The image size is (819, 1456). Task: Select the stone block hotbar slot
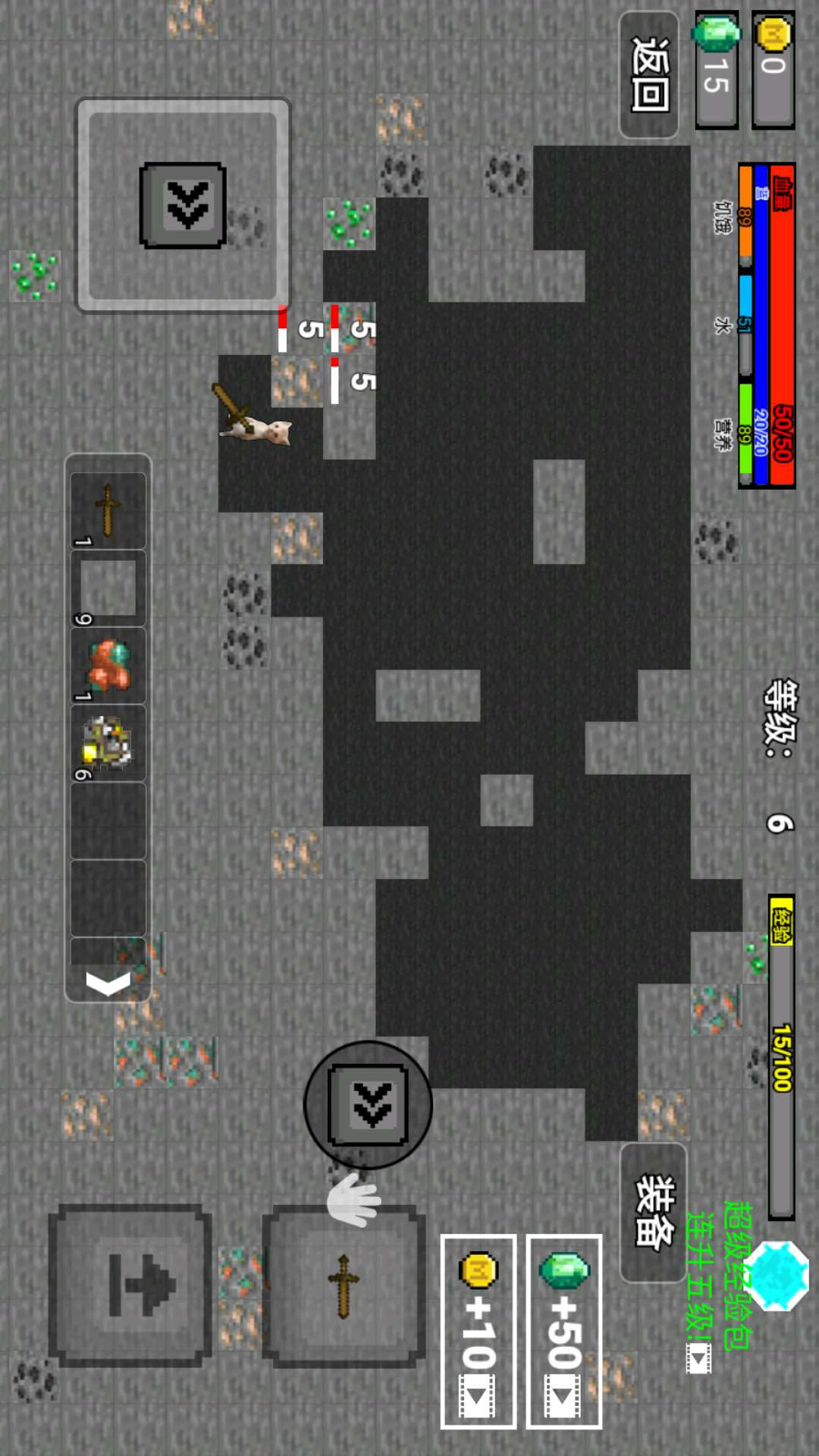pyautogui.click(x=108, y=588)
